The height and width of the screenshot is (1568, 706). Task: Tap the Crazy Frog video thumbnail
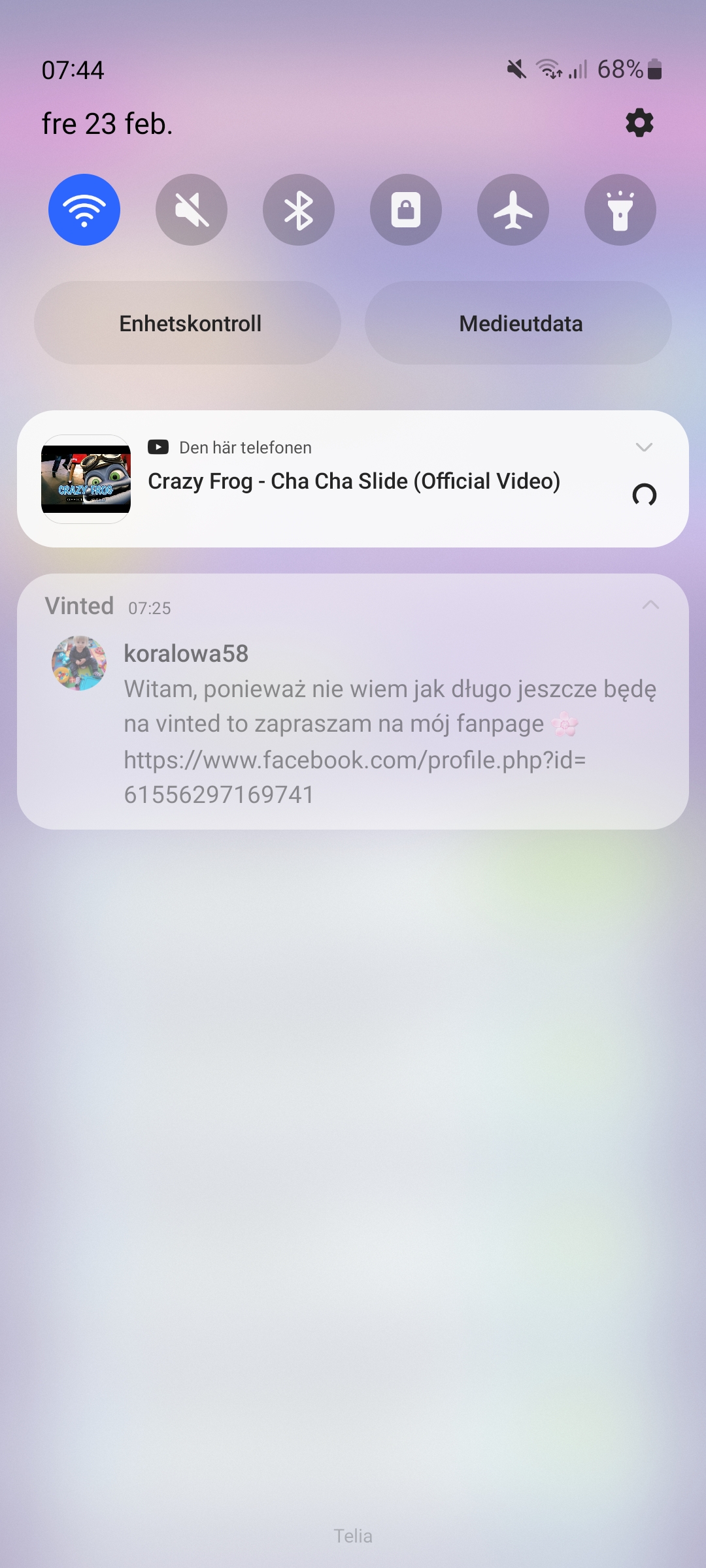[86, 479]
